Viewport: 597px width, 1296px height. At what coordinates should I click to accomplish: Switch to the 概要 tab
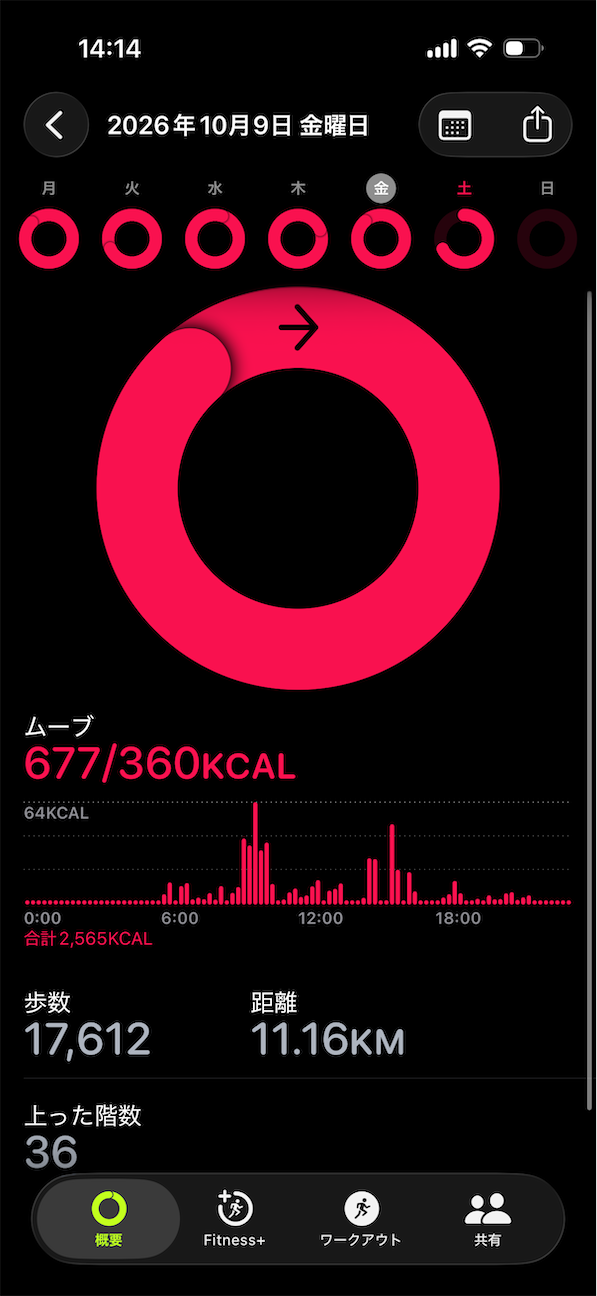coord(109,1218)
